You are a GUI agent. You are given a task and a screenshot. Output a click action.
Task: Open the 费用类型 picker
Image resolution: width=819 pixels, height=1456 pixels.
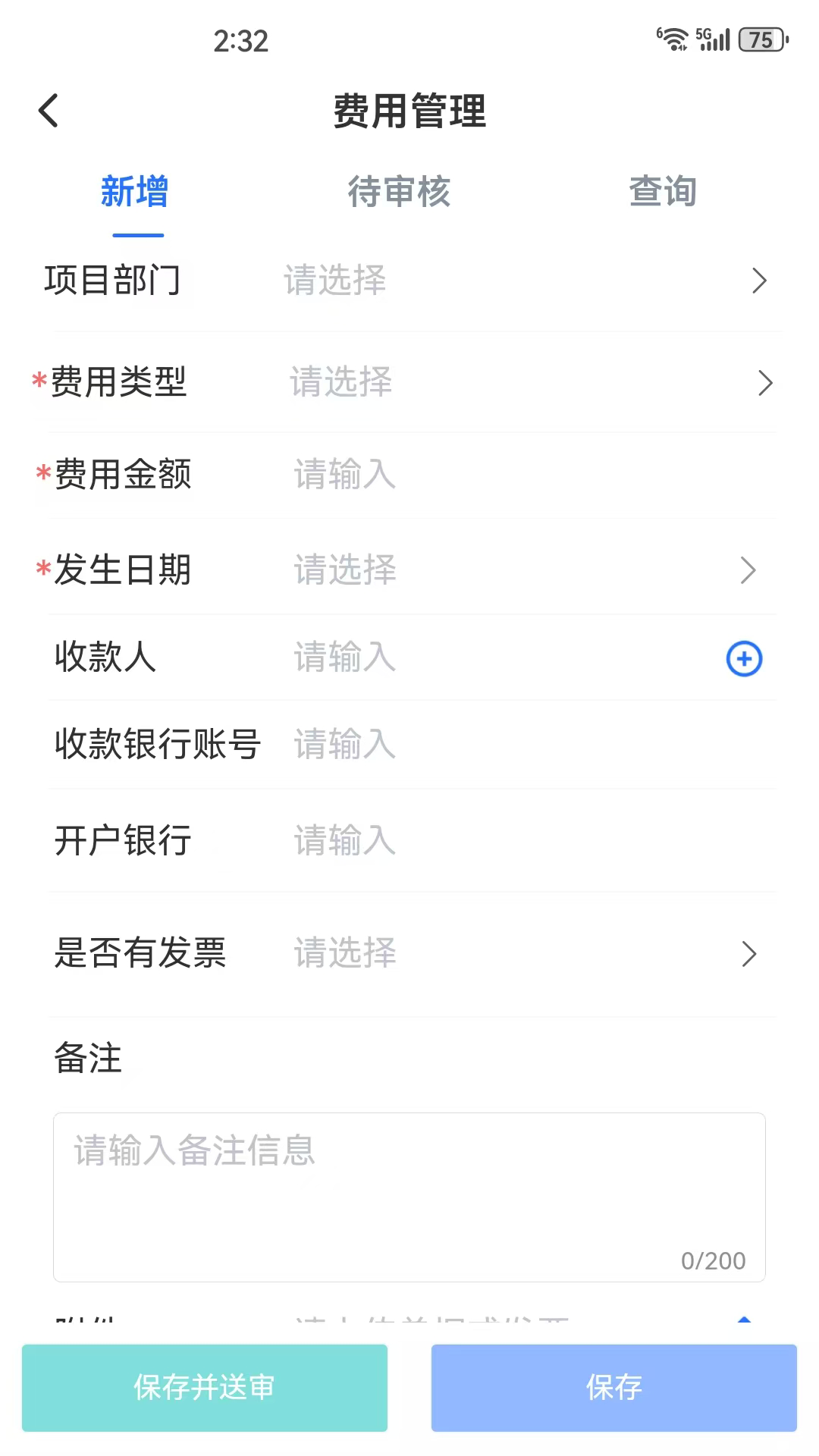[x=764, y=383]
